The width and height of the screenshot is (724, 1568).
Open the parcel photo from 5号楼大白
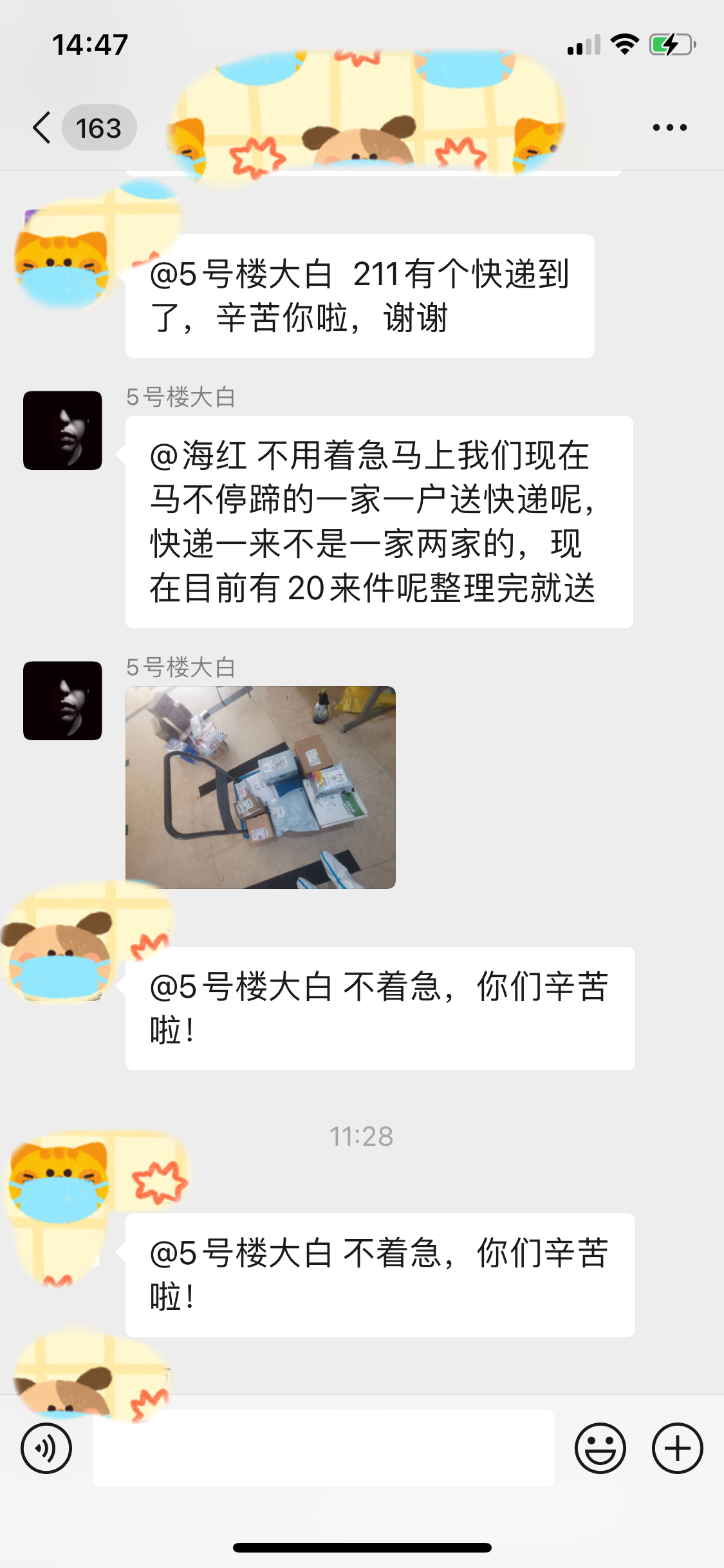[x=261, y=787]
